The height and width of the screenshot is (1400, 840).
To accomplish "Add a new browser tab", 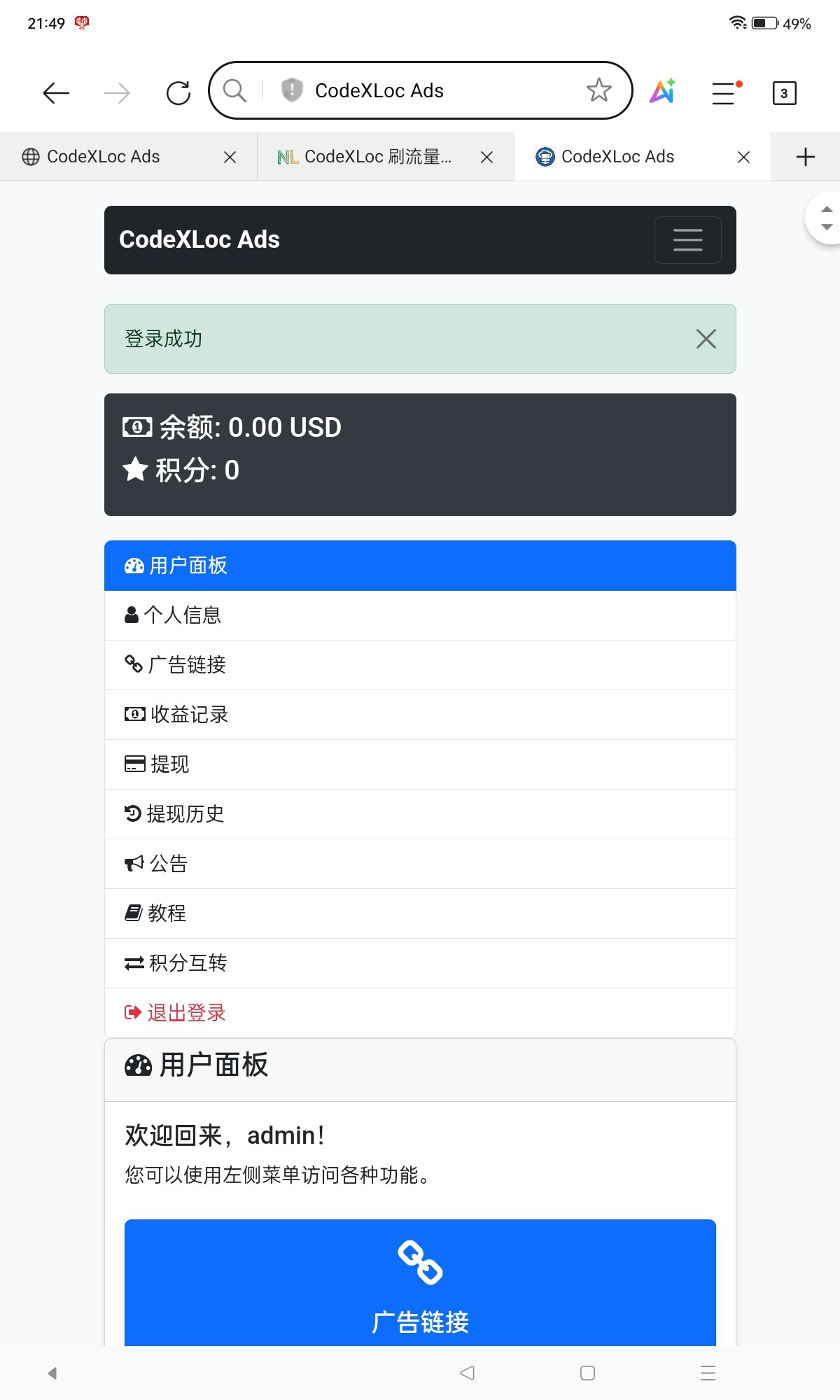I will coord(805,157).
